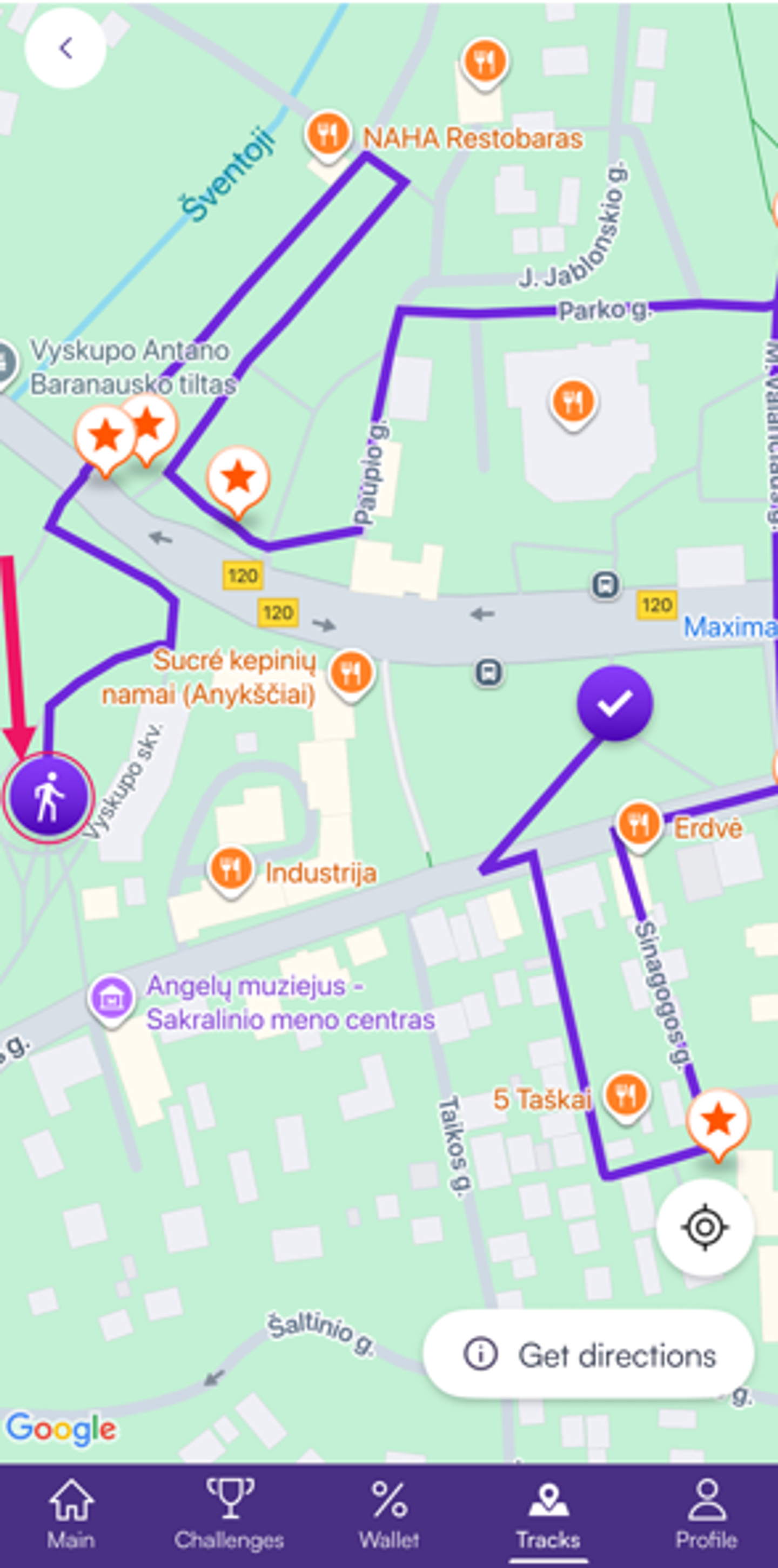This screenshot has width=778, height=1568.
Task: Open the star marker beside Paupio g.
Action: 238,478
